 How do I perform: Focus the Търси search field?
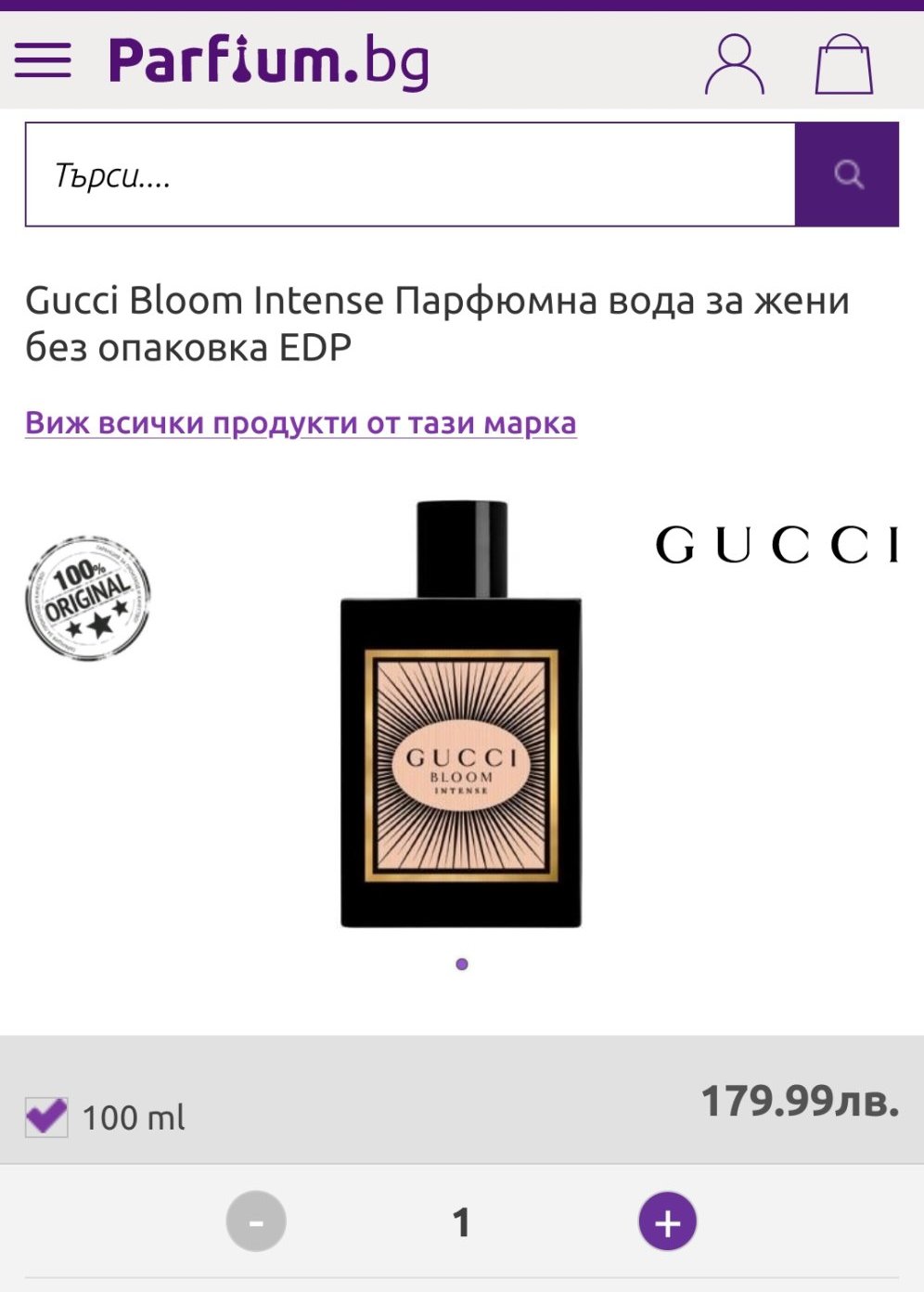(x=410, y=174)
